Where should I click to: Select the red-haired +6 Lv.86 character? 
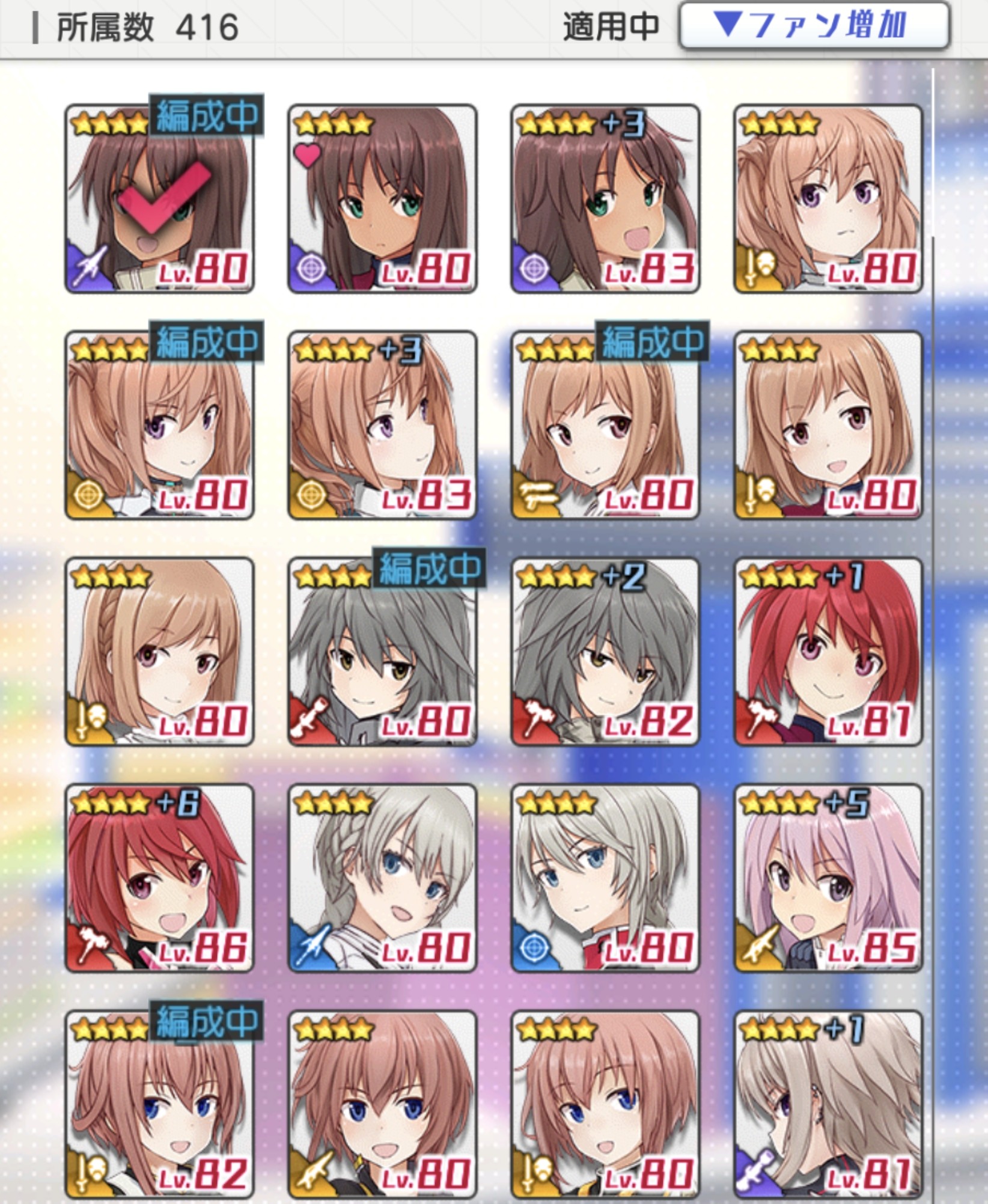point(159,878)
